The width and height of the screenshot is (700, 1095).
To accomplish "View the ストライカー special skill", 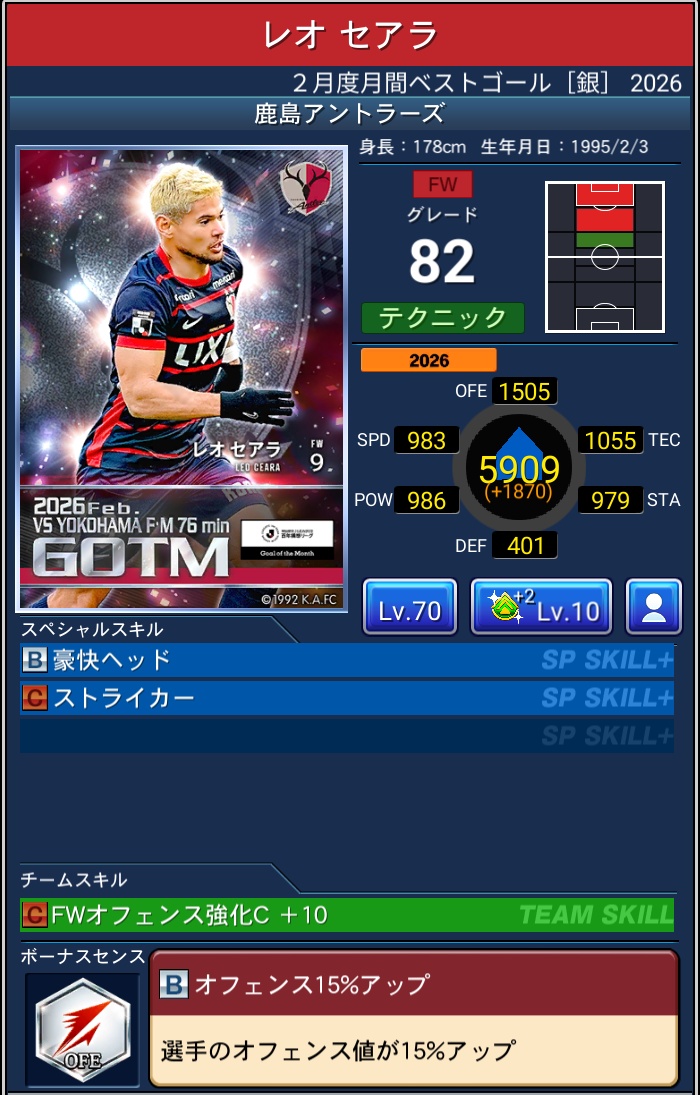I will click(x=346, y=697).
